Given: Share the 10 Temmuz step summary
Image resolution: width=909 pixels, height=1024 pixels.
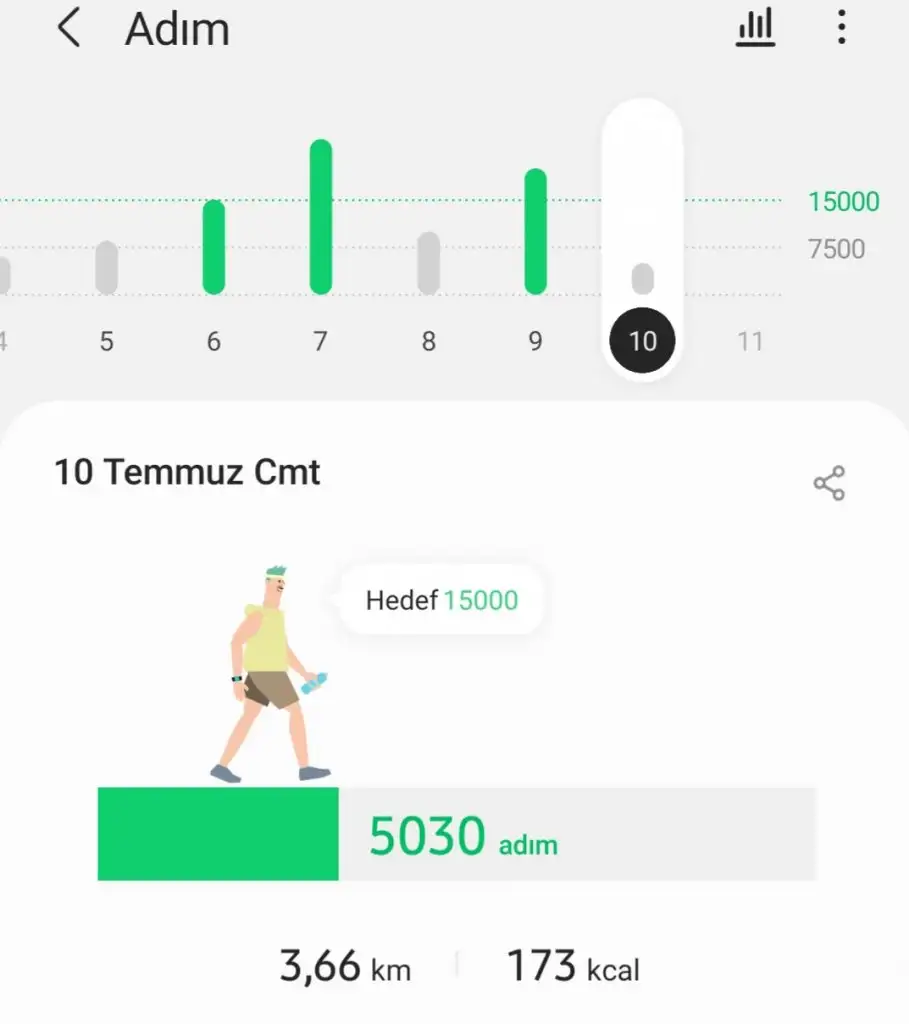Looking at the screenshot, I should [x=828, y=483].
